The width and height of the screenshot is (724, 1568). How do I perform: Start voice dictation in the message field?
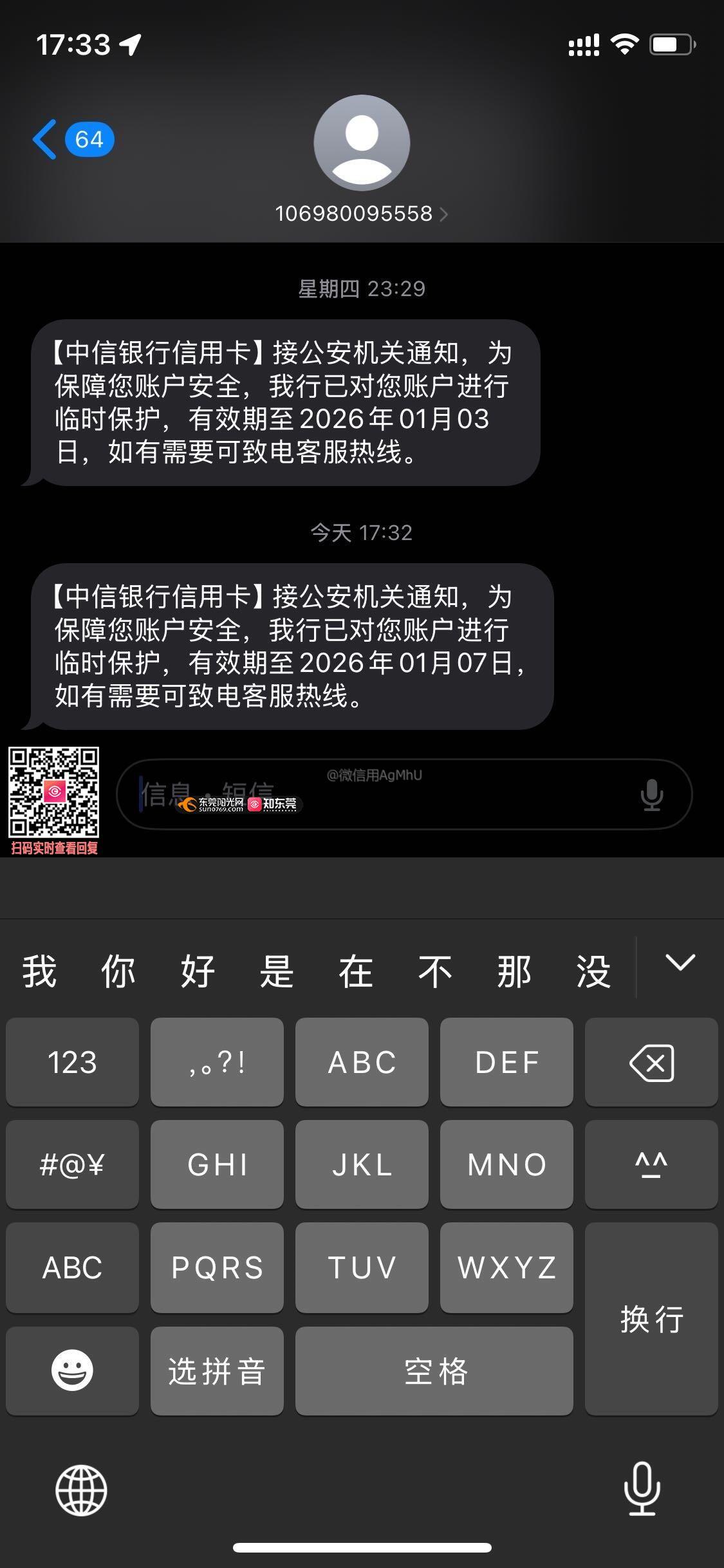point(651,794)
